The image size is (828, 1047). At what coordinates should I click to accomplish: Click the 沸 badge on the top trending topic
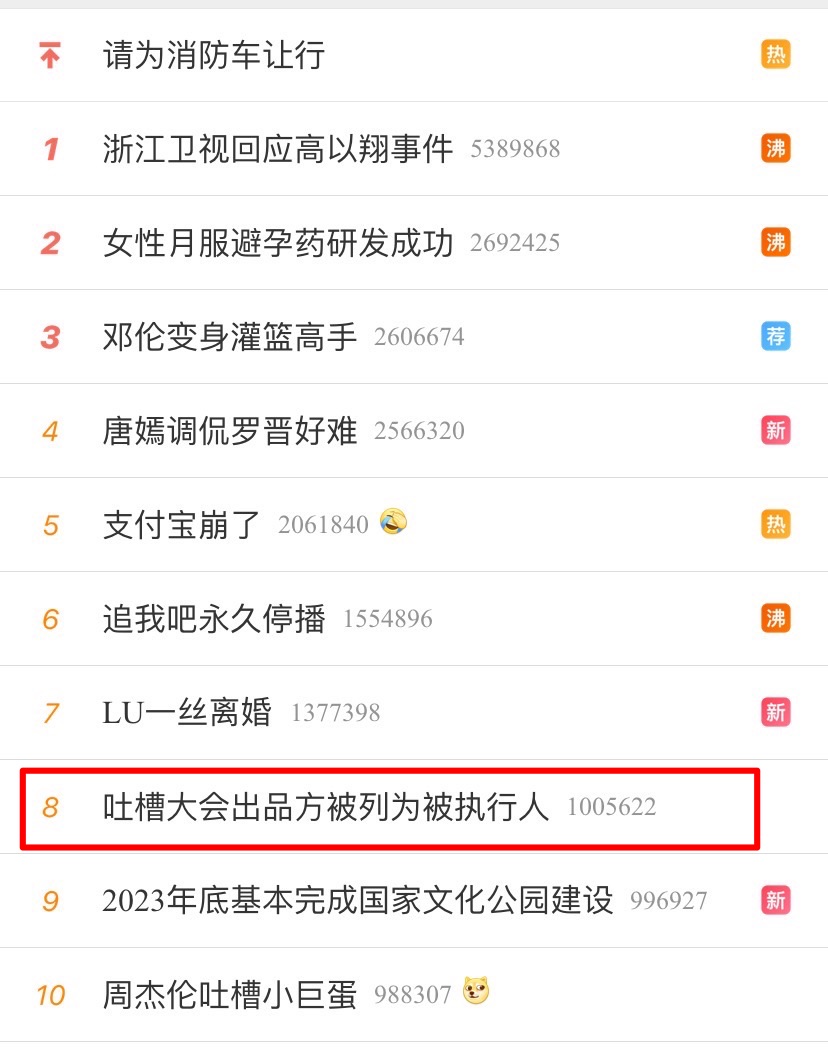[x=776, y=147]
